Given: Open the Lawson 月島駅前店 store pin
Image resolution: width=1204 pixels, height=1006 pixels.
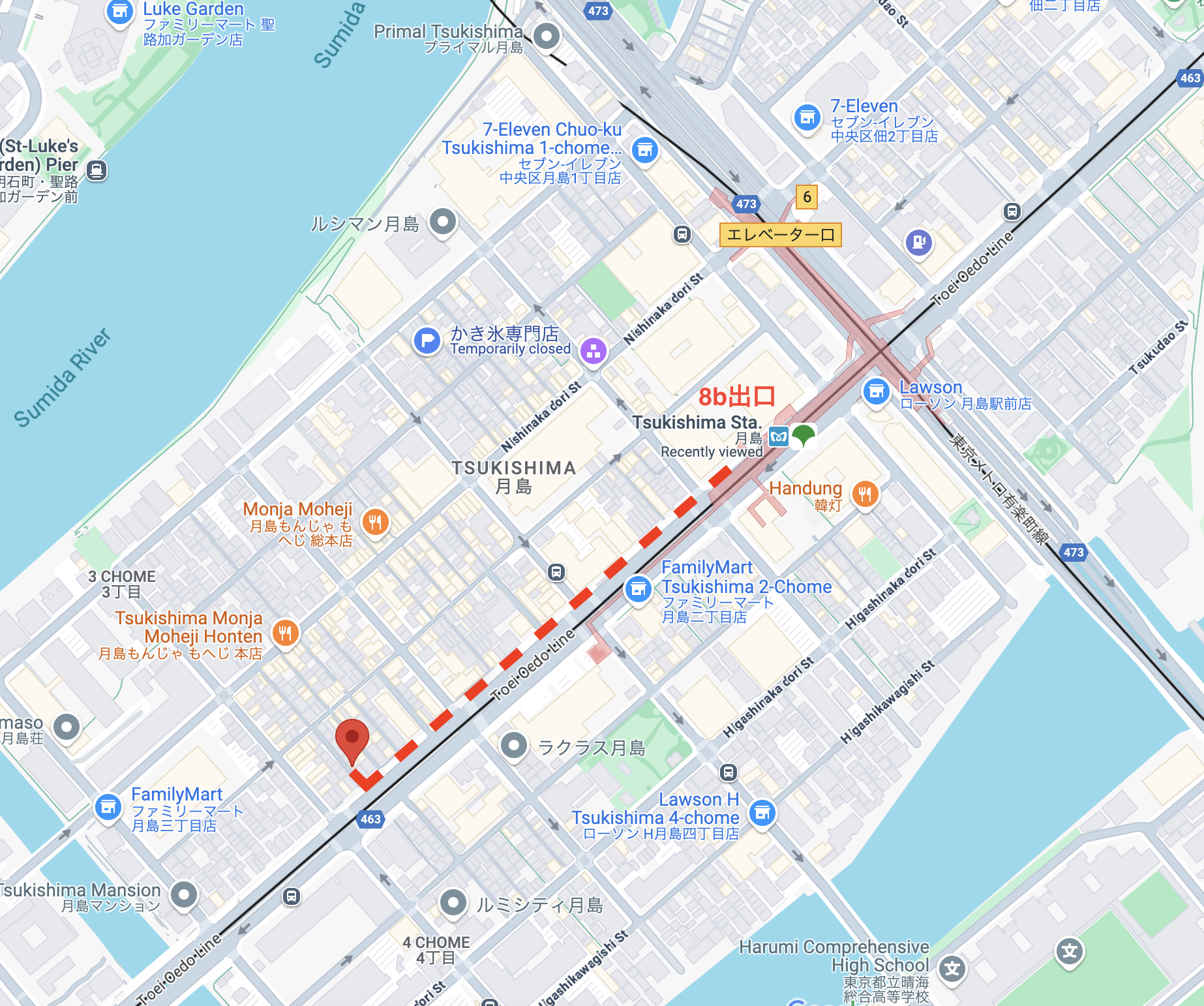Looking at the screenshot, I should [x=877, y=391].
